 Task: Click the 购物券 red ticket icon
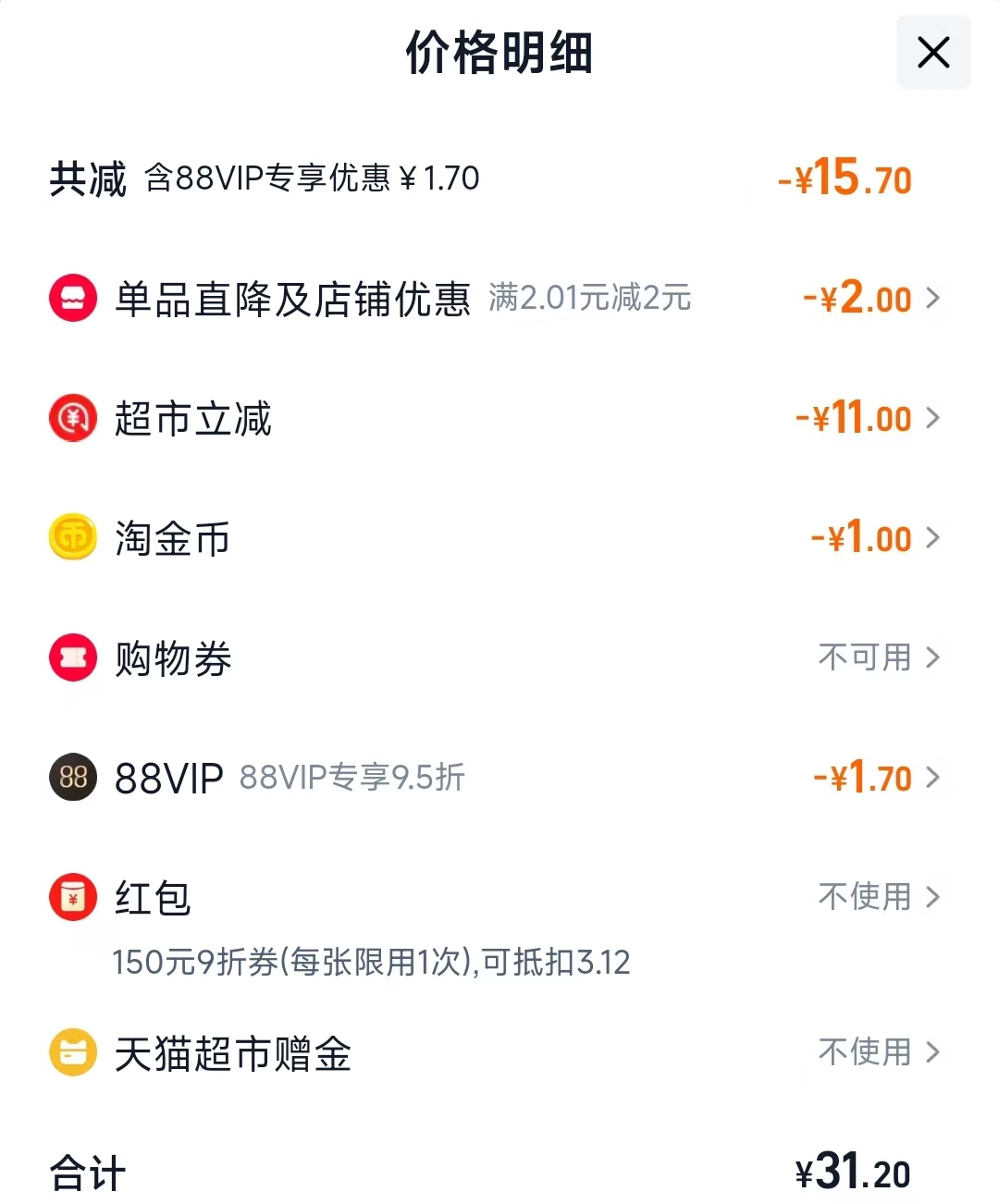tap(73, 657)
